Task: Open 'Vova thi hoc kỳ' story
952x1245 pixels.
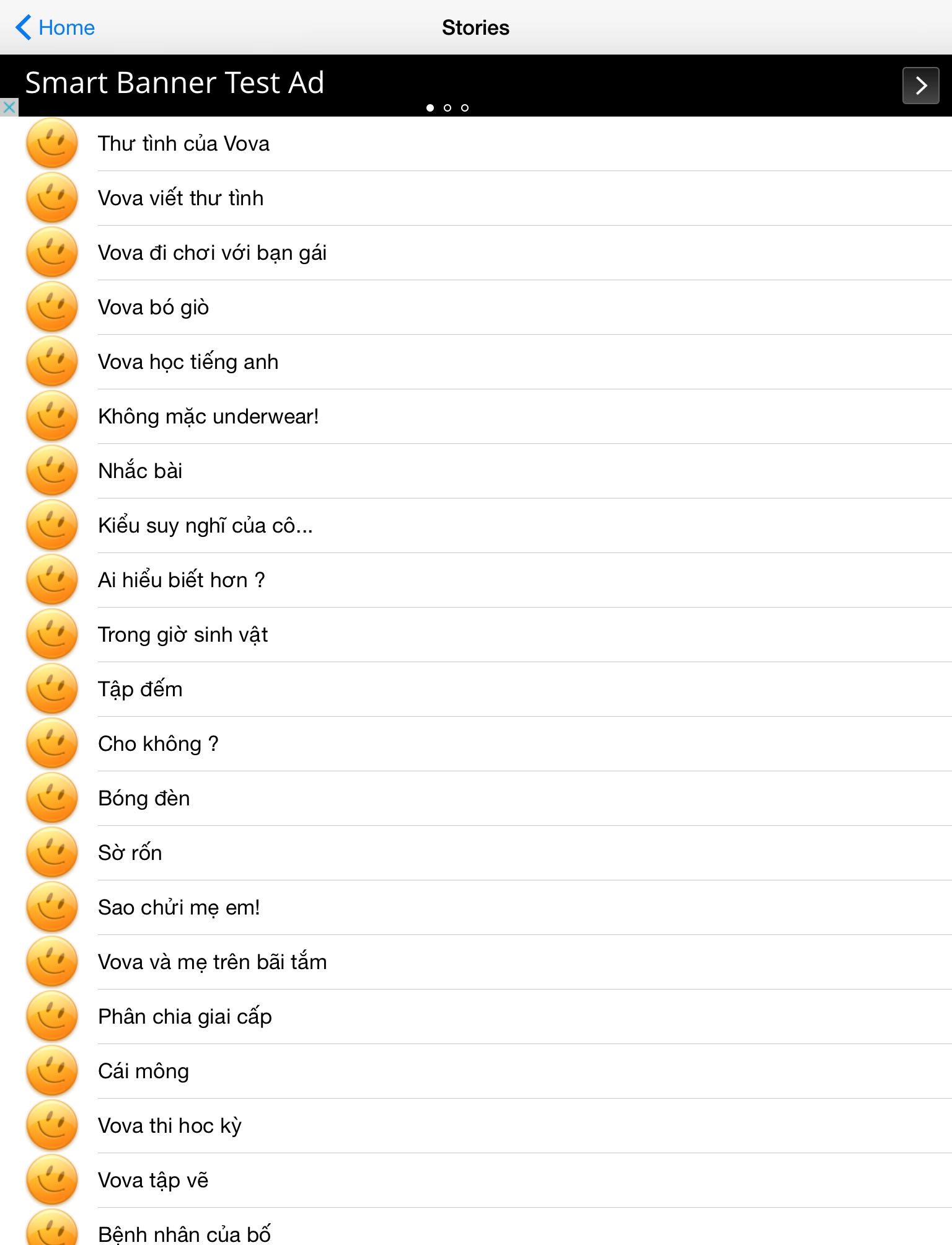Action: tap(476, 1126)
